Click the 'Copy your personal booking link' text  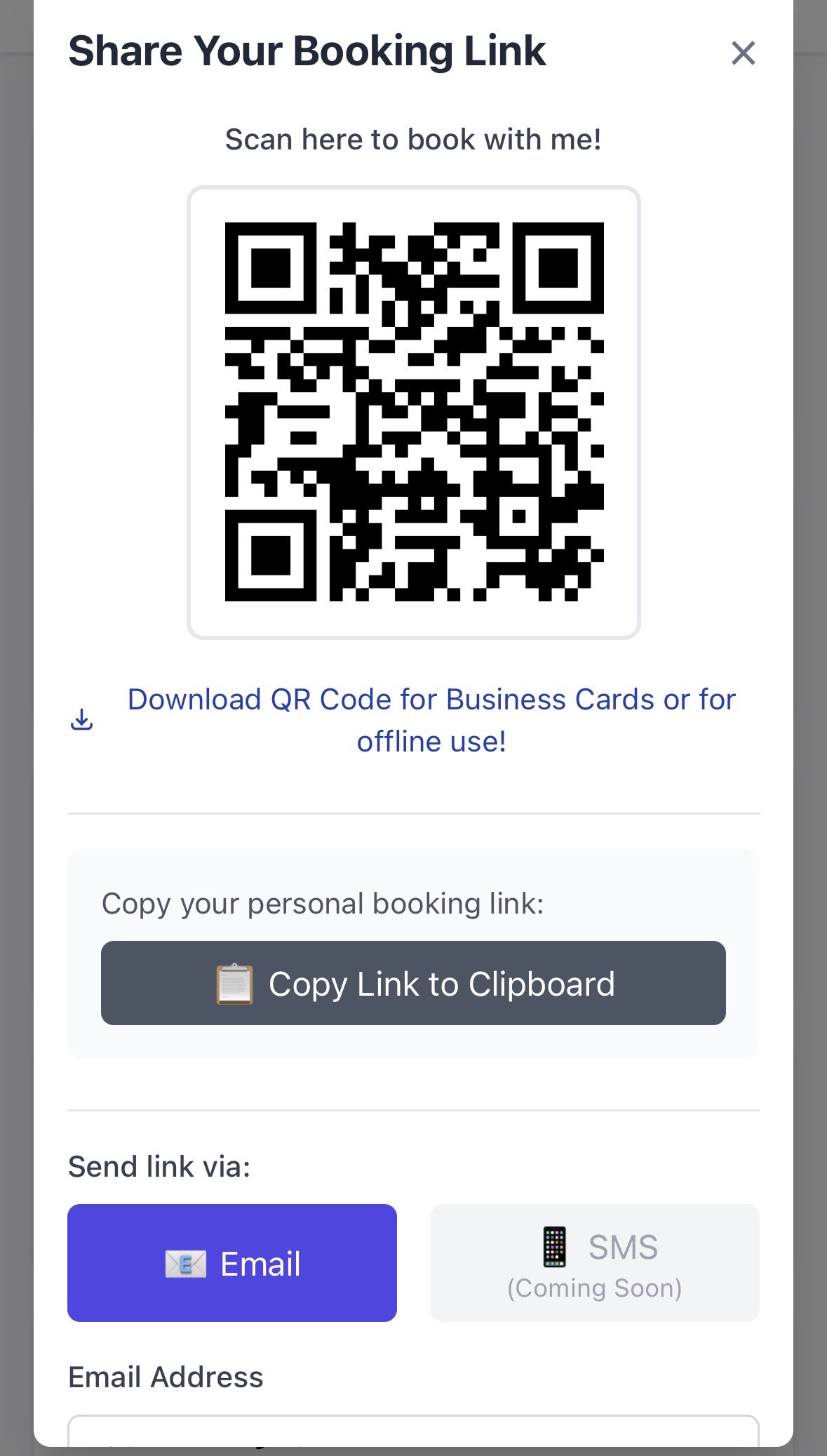coord(323,903)
